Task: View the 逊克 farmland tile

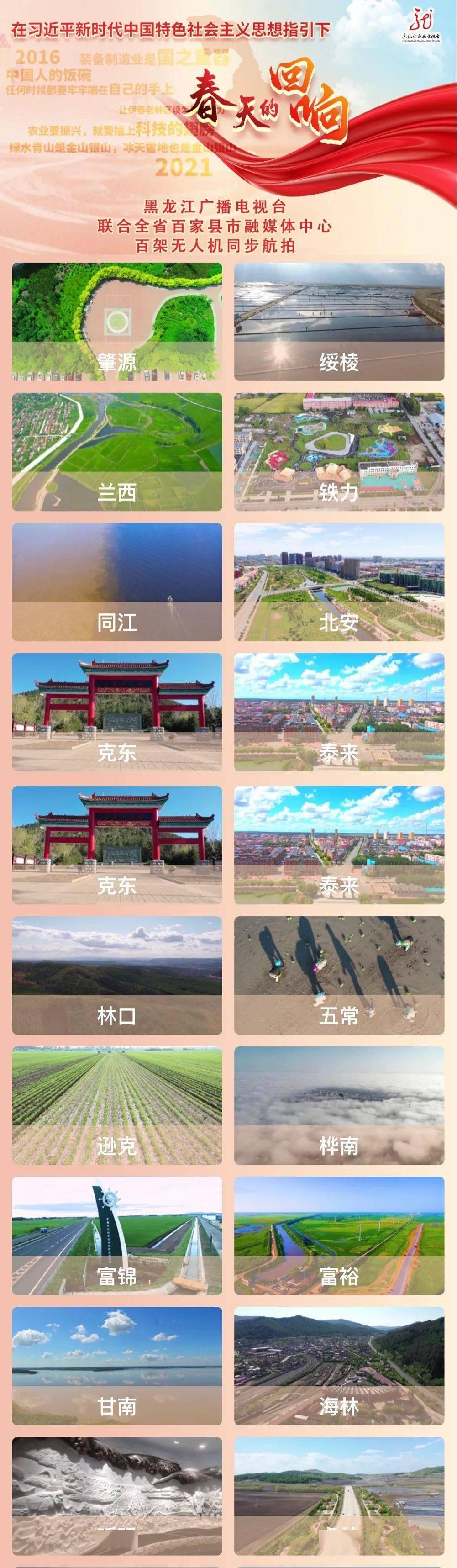Action: point(117,1105)
